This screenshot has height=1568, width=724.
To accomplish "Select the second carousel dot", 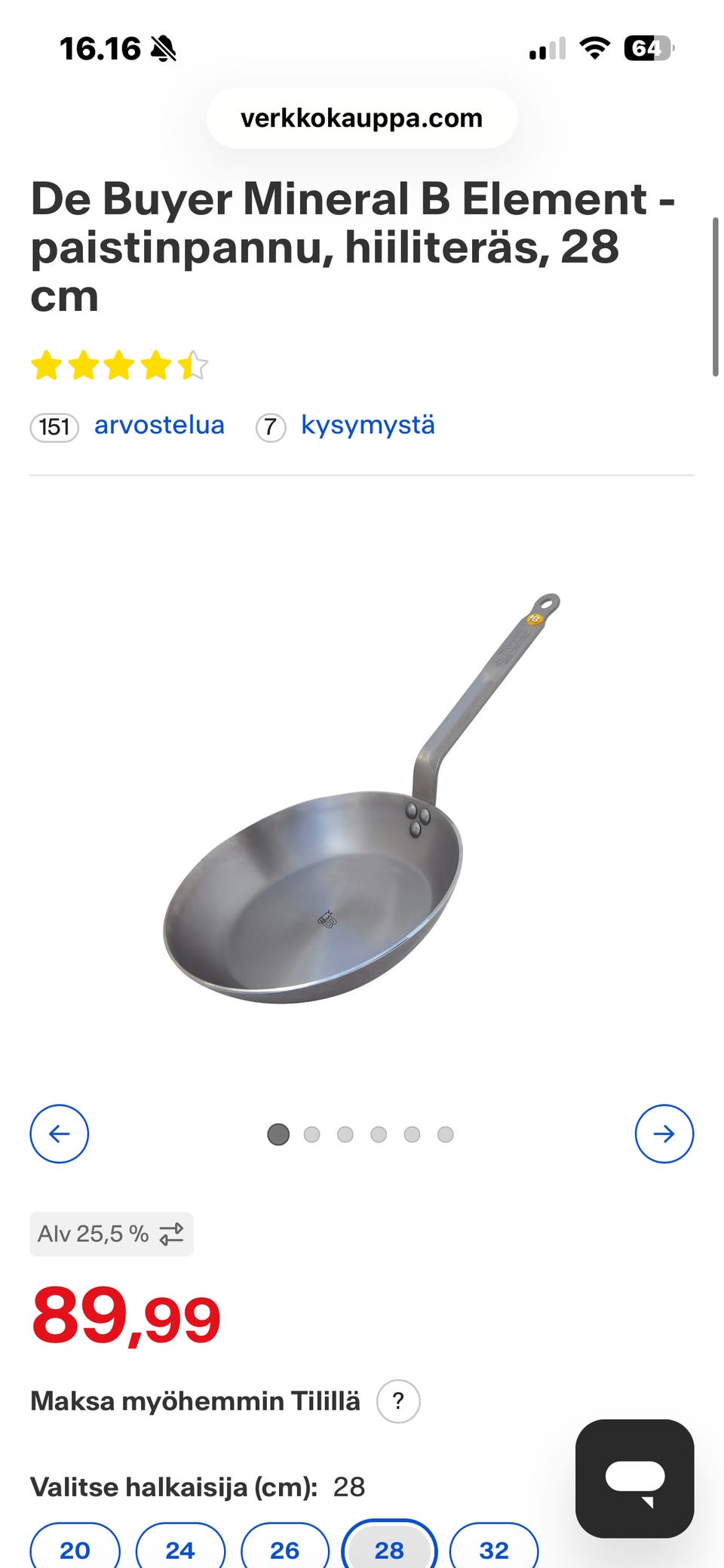I will click(311, 1133).
